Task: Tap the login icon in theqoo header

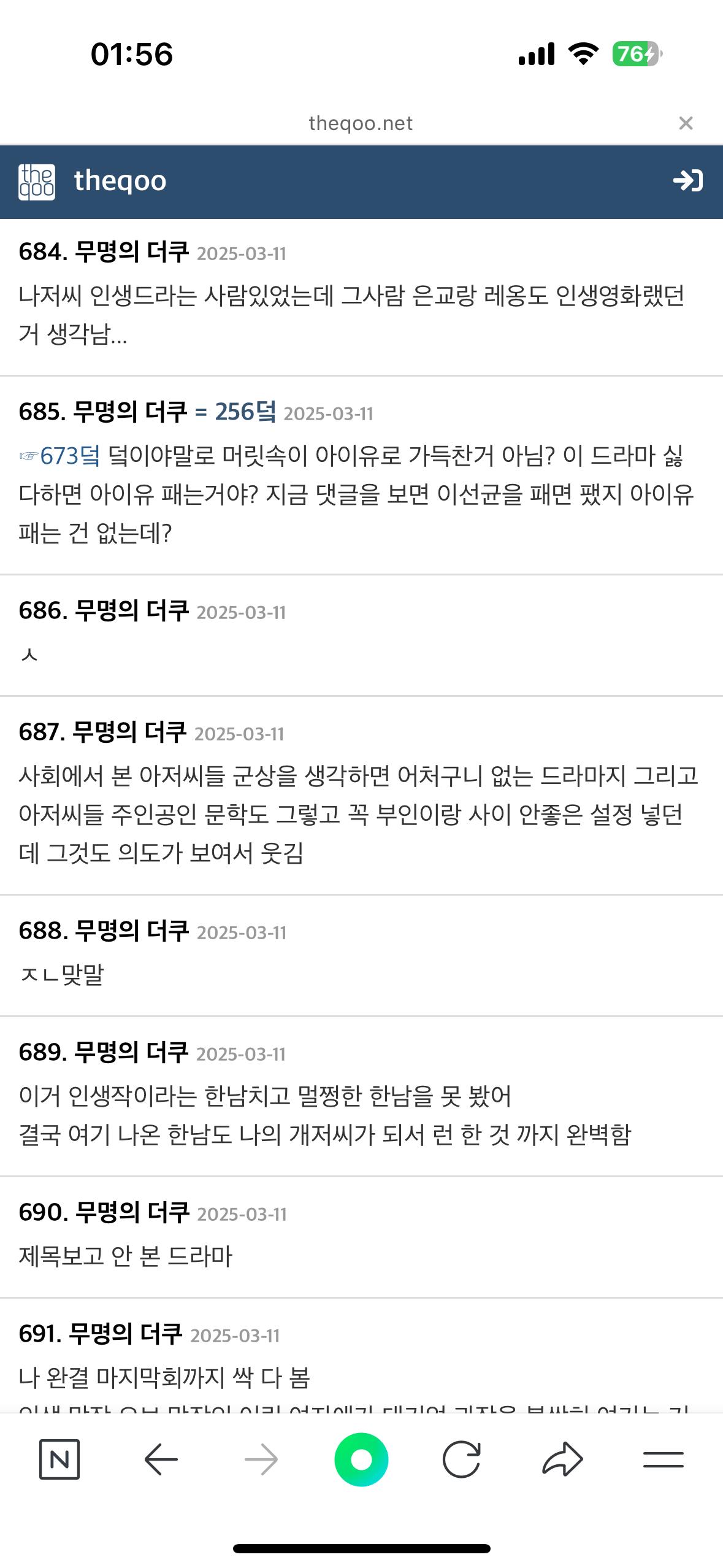Action: point(687,180)
